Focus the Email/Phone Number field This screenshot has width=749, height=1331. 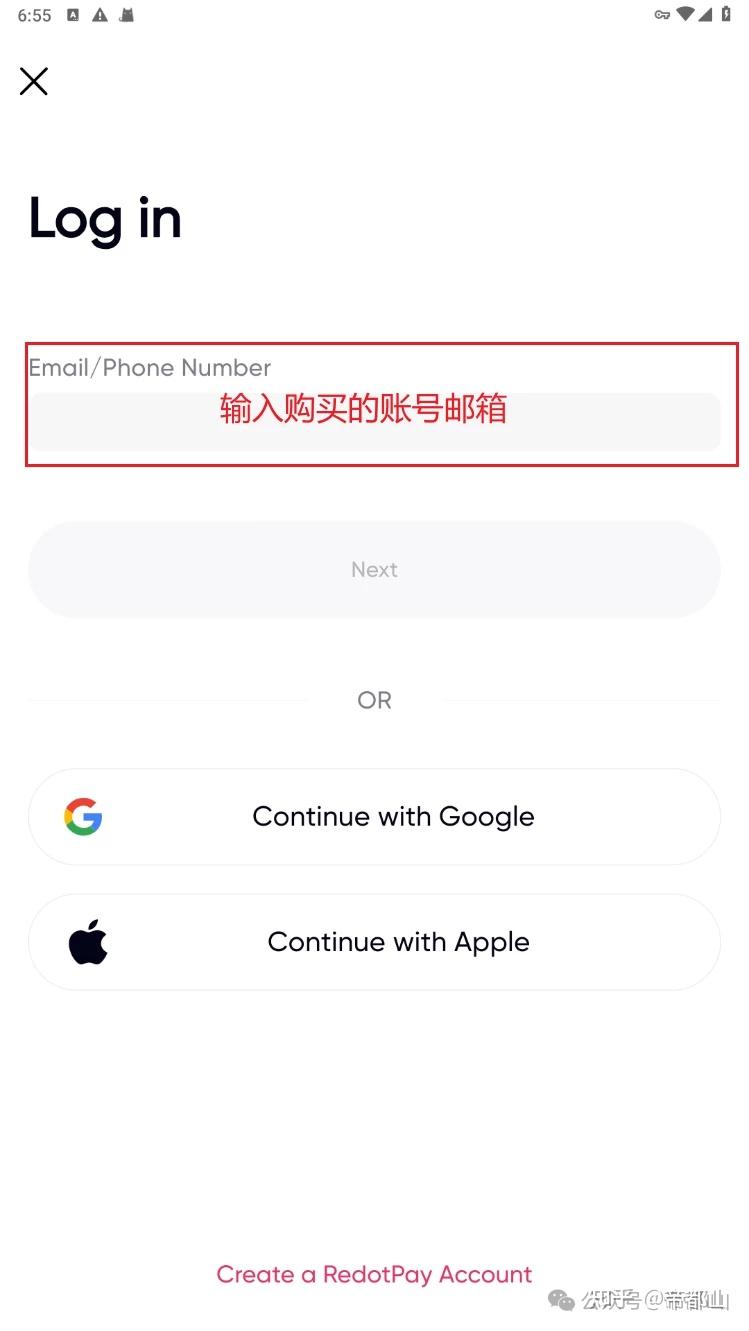(374, 421)
